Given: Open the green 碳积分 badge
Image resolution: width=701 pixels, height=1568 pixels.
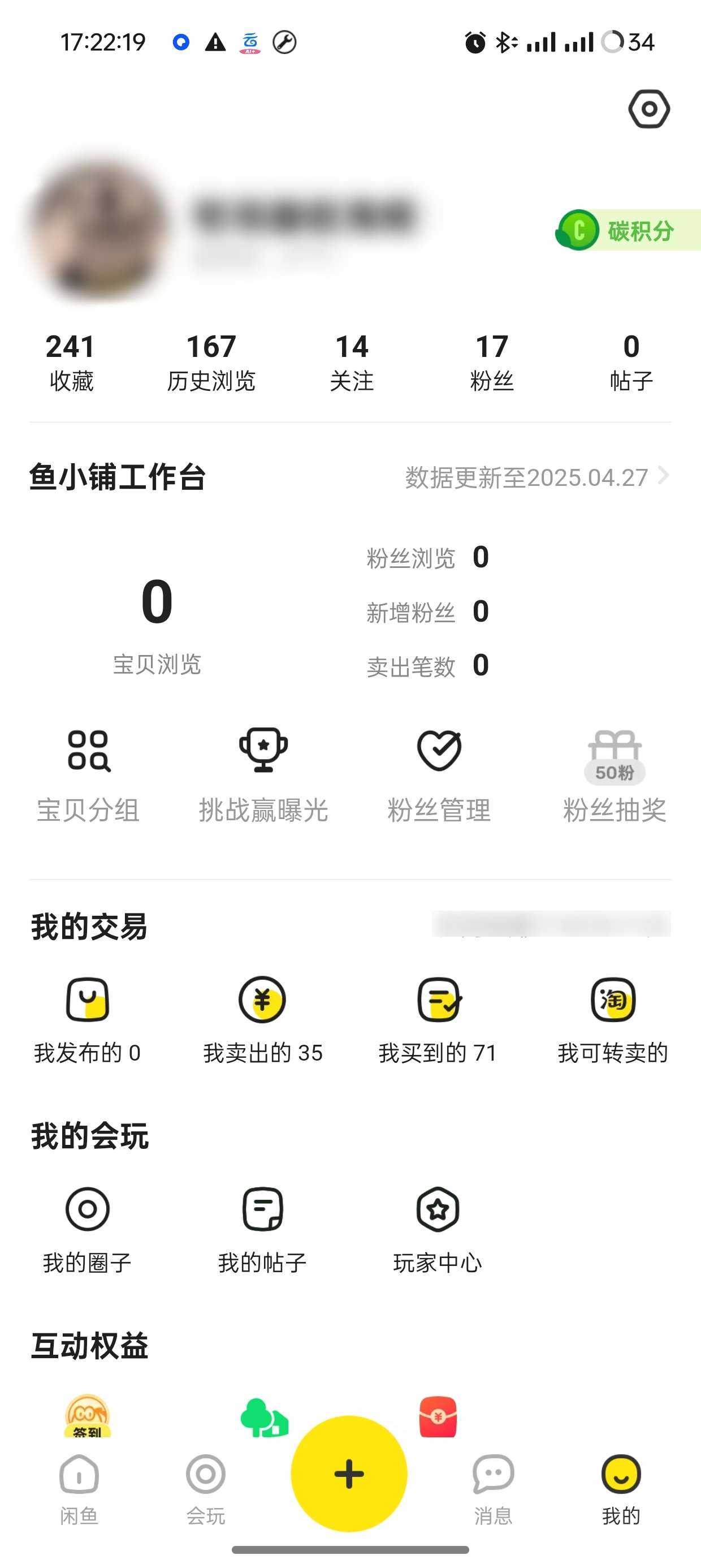Looking at the screenshot, I should point(621,230).
